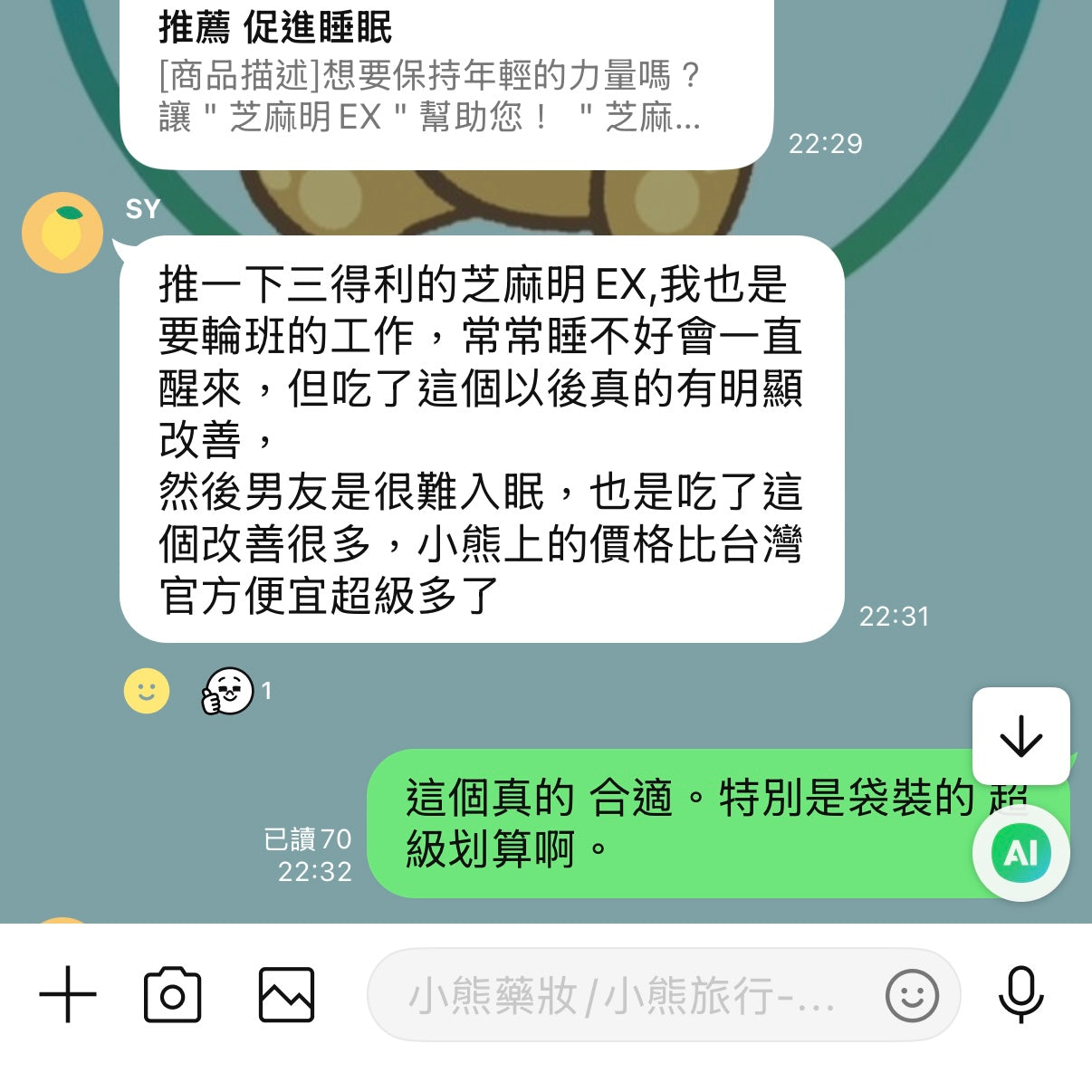Record a voice message with the microphone
Screen dimensions: 1092x1092
[x=1020, y=994]
